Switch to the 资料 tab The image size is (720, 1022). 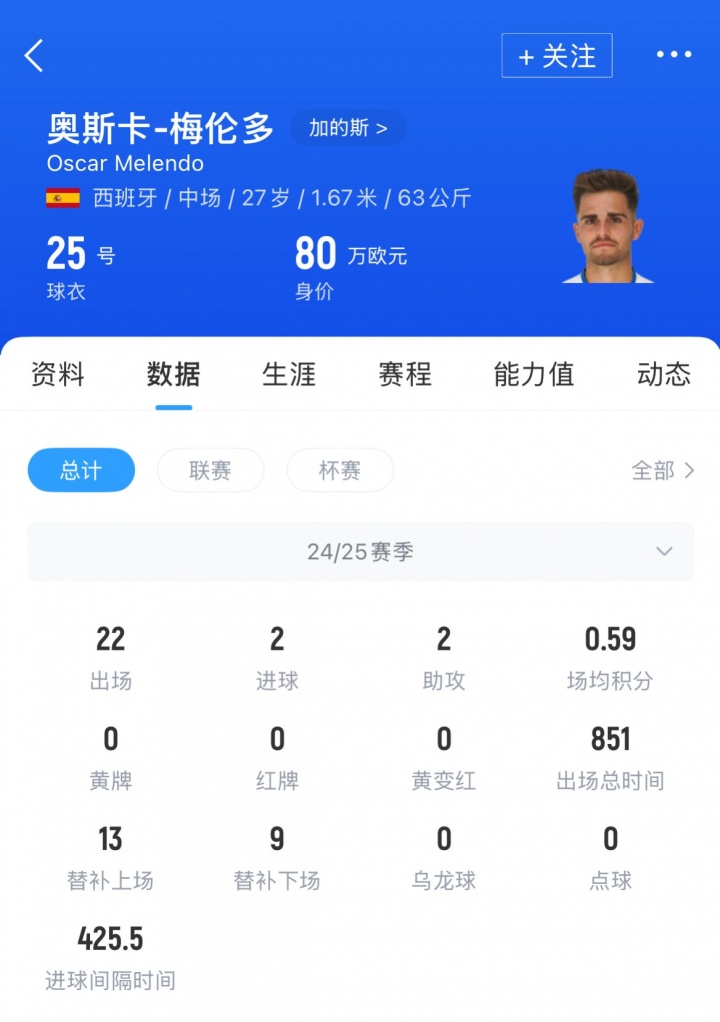tap(58, 374)
